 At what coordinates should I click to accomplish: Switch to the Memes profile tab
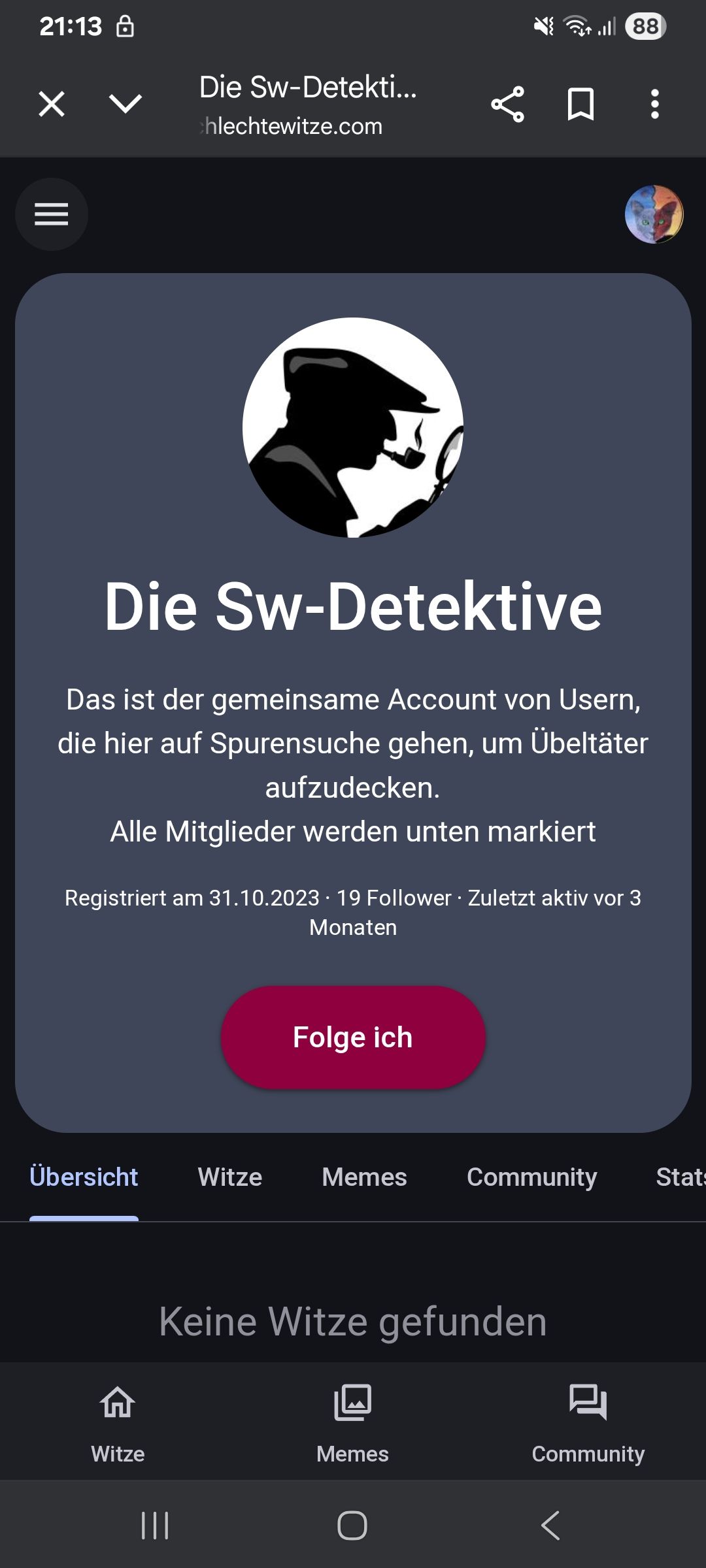364,1177
